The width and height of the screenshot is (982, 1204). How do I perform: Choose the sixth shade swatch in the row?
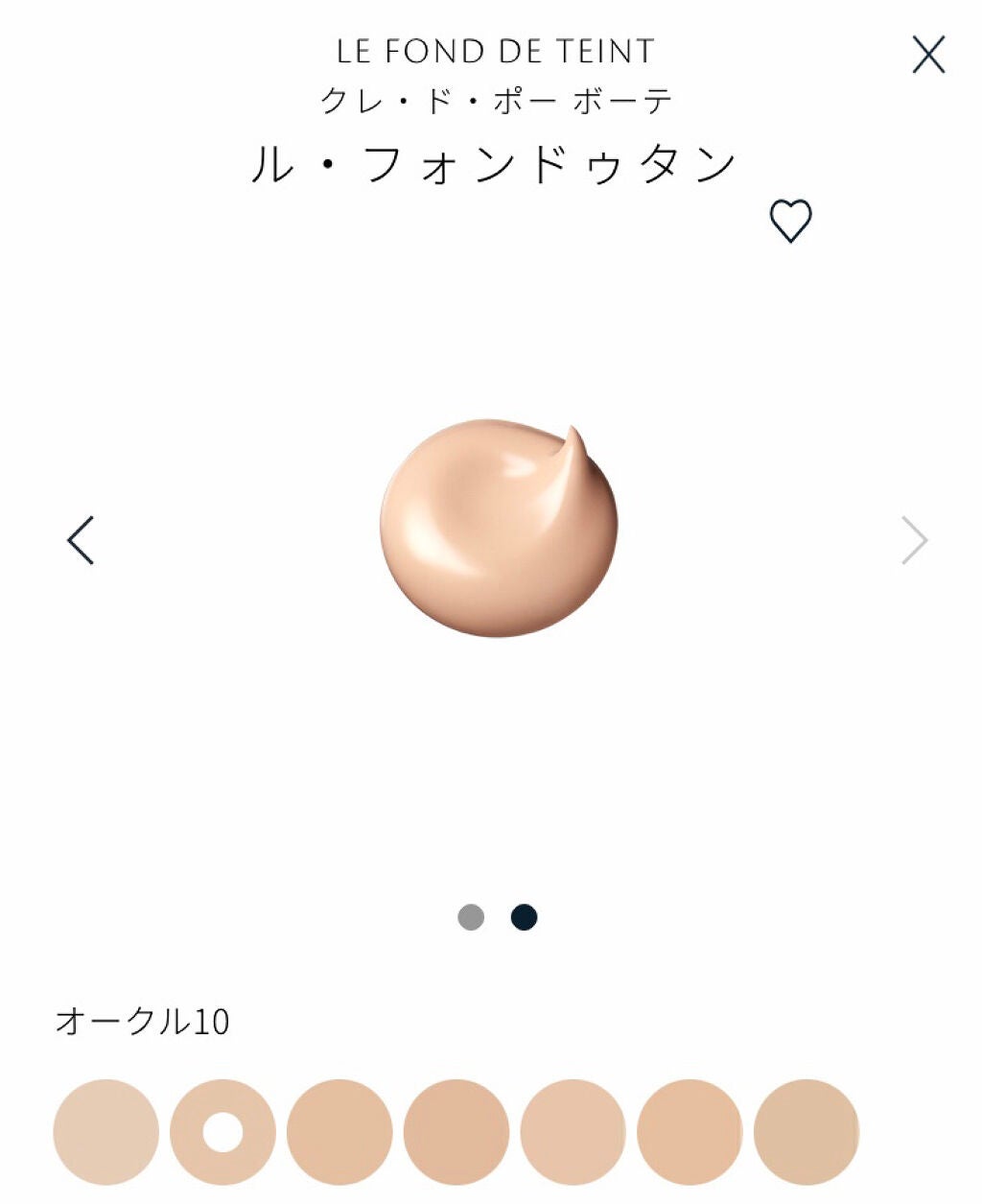pos(690,1132)
